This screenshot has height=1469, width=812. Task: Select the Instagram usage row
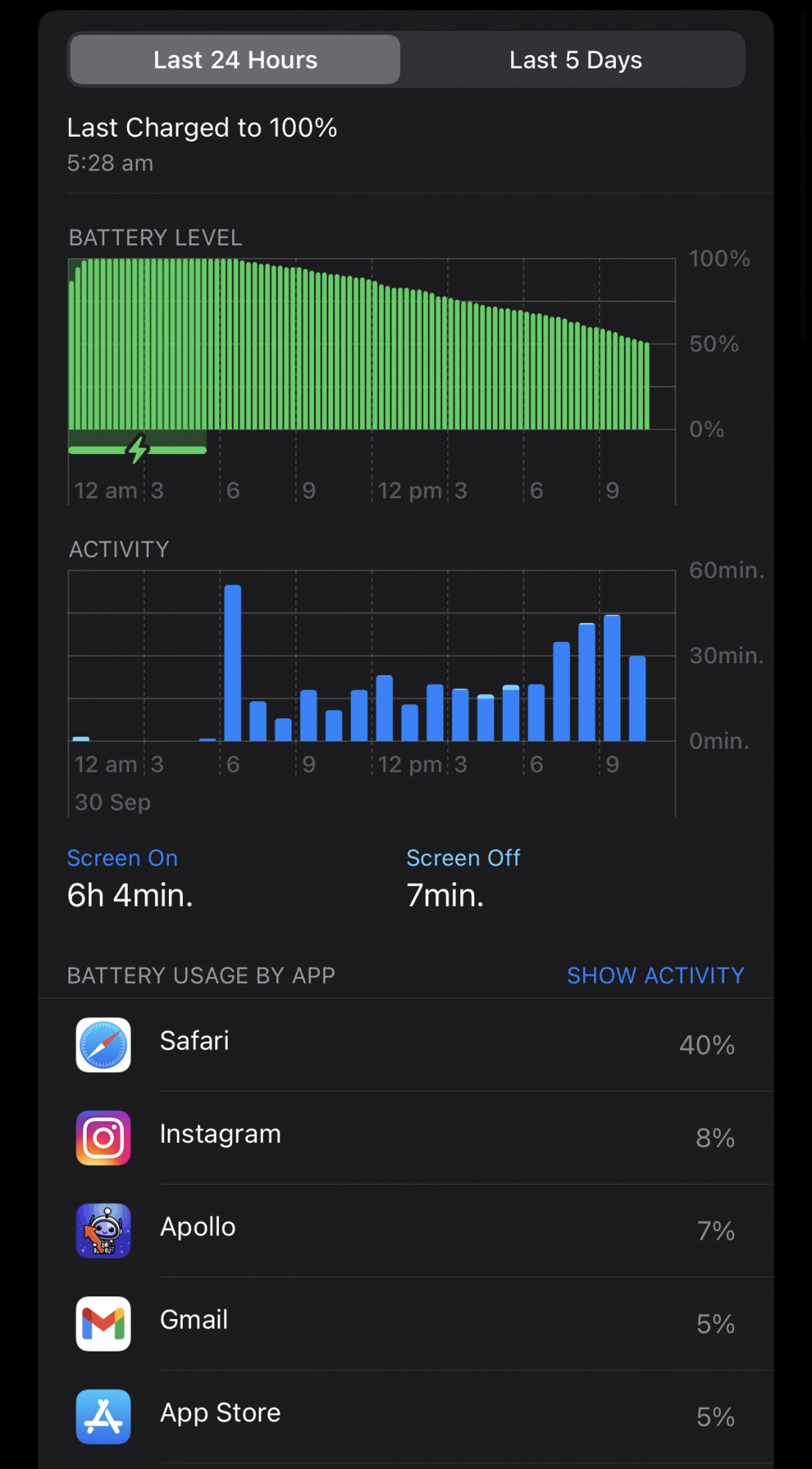[x=405, y=1137]
